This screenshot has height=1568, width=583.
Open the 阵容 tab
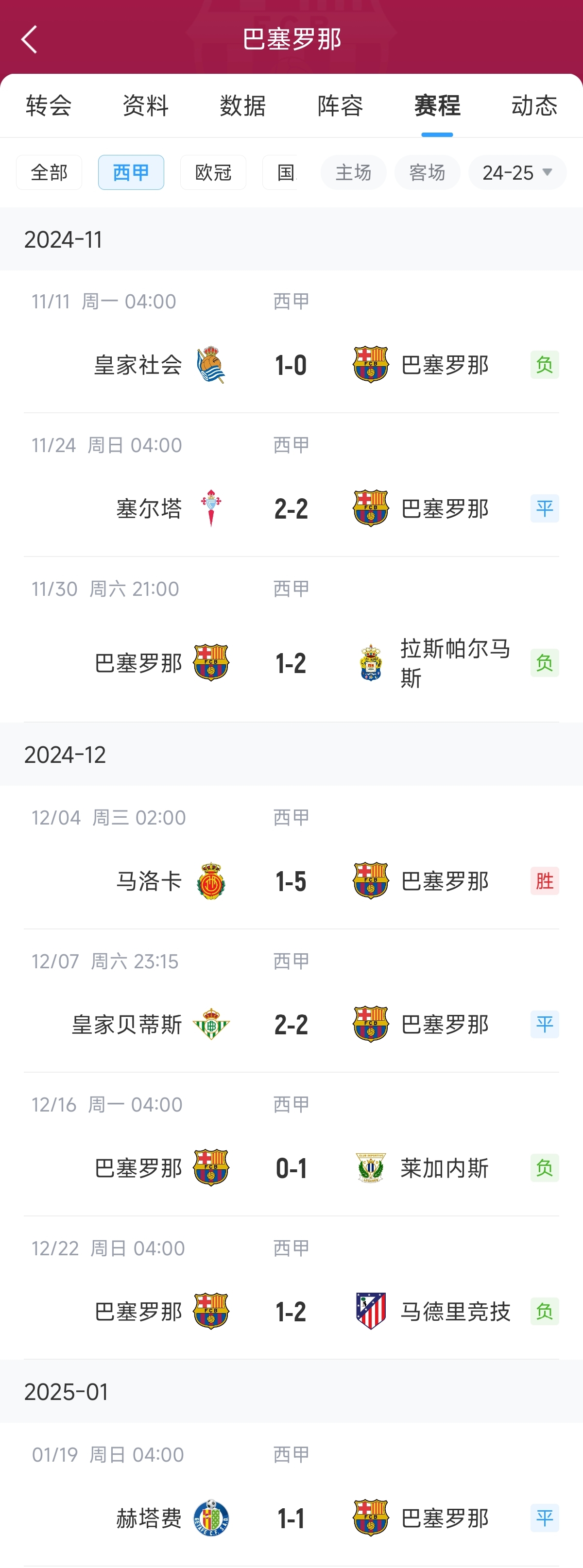click(340, 106)
